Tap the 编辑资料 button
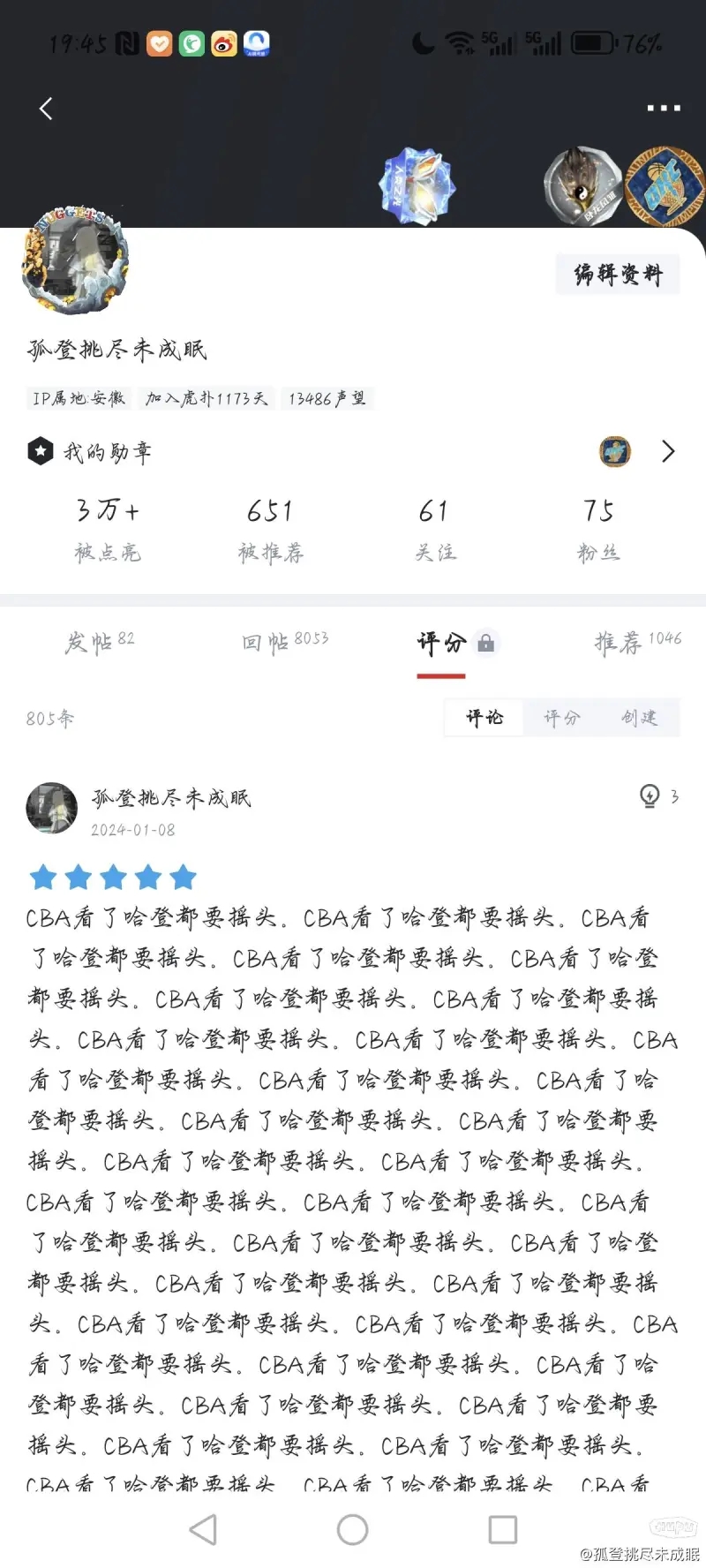Image resolution: width=706 pixels, height=1568 pixels. pyautogui.click(x=618, y=275)
